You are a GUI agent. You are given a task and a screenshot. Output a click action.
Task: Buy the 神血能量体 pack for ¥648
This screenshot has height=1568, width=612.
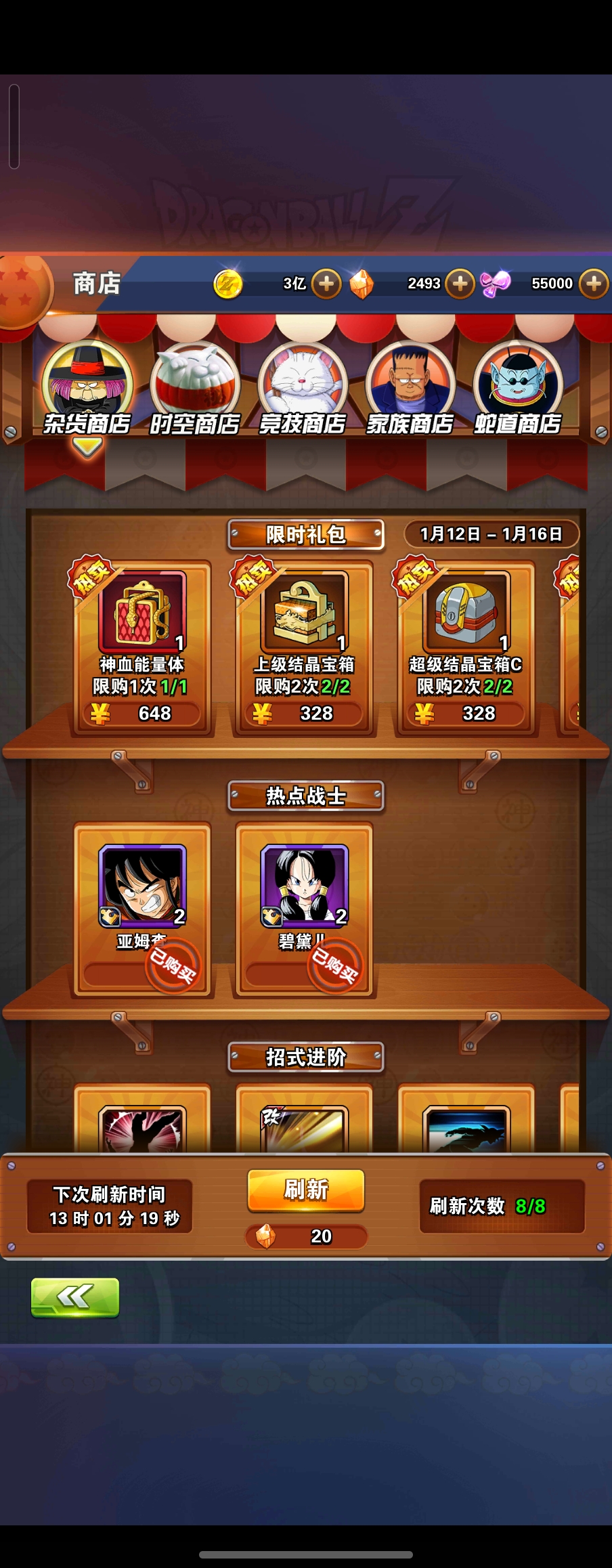point(141,714)
